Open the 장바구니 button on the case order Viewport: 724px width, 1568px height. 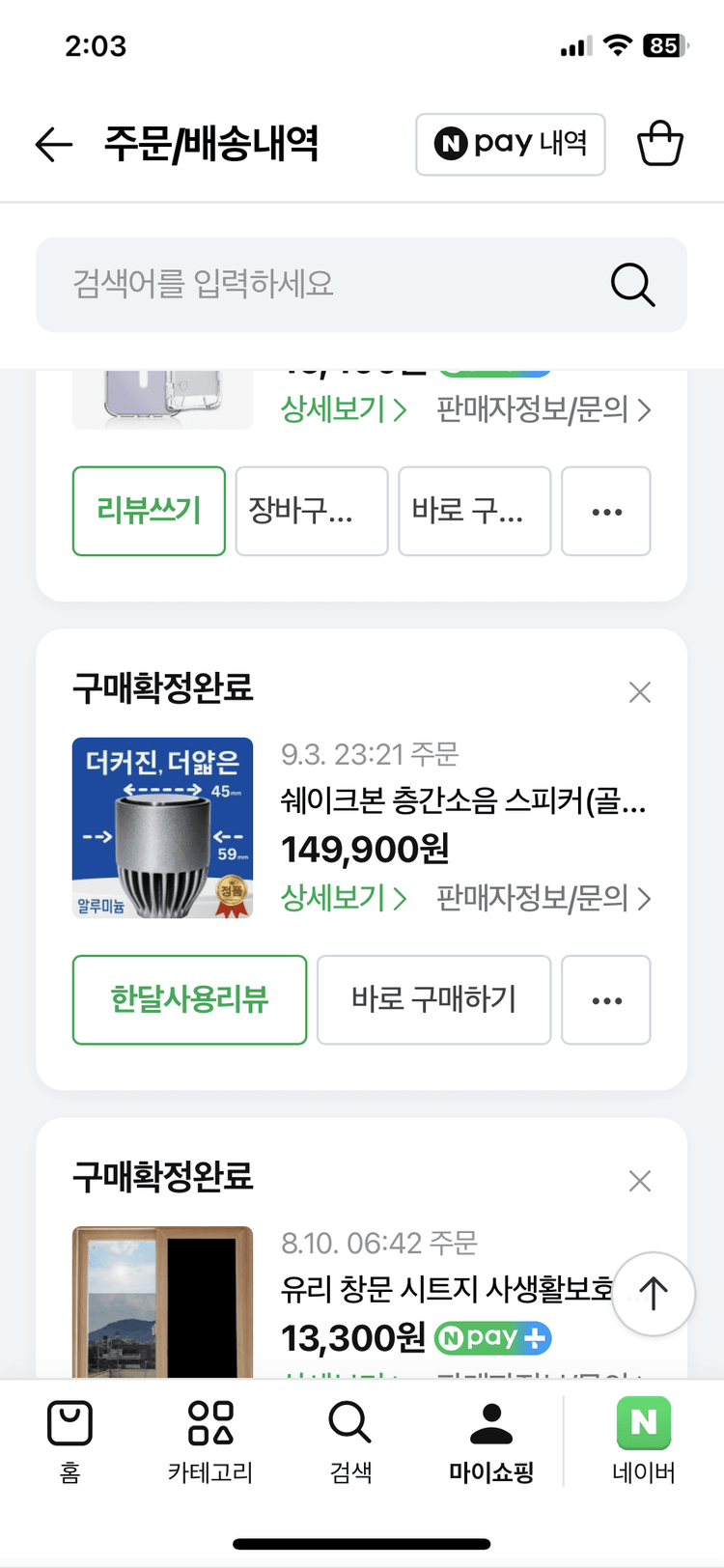click(311, 511)
